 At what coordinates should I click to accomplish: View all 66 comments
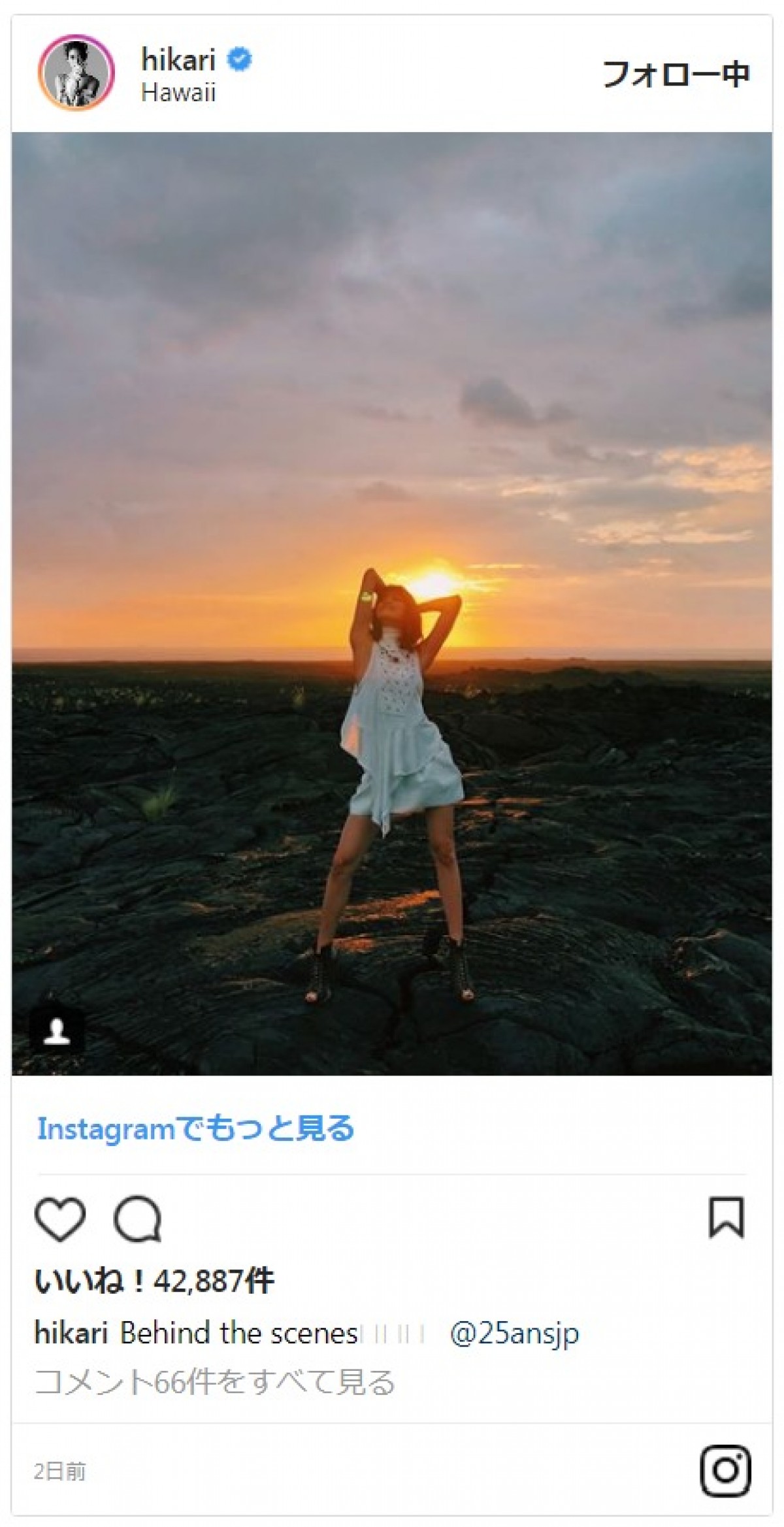(x=215, y=1383)
